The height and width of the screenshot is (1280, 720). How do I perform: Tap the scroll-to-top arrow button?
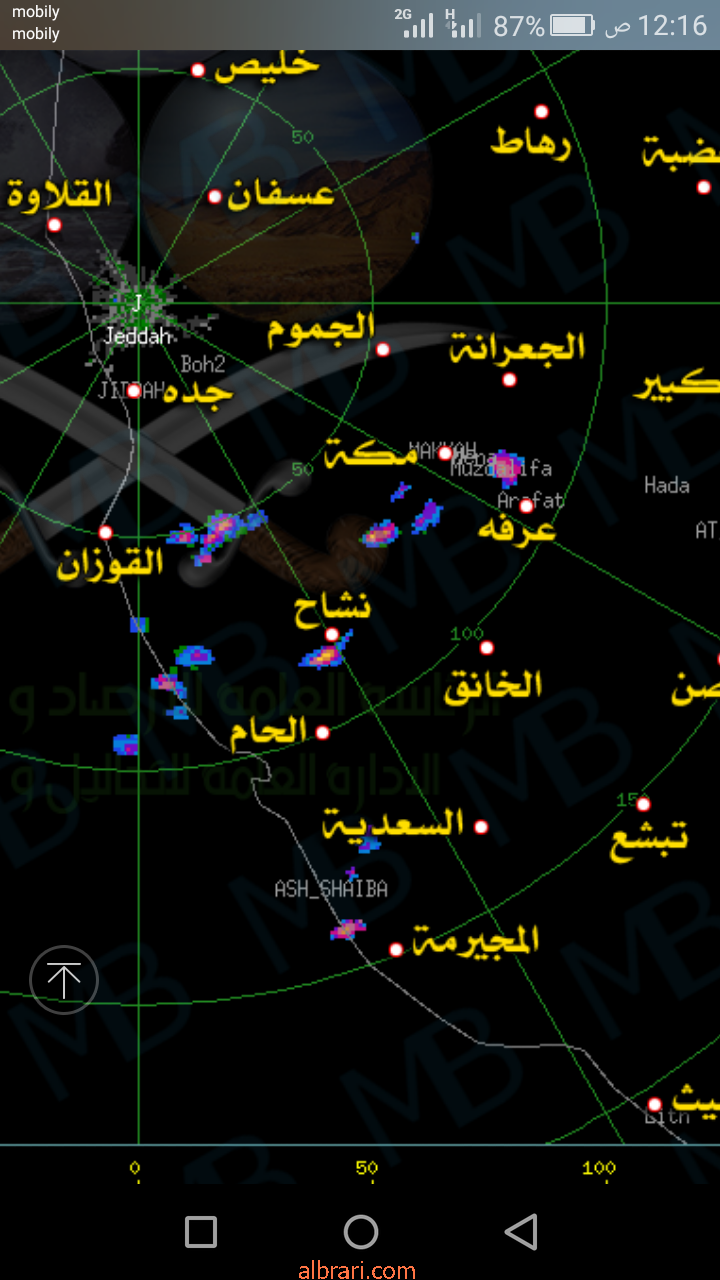point(64,980)
